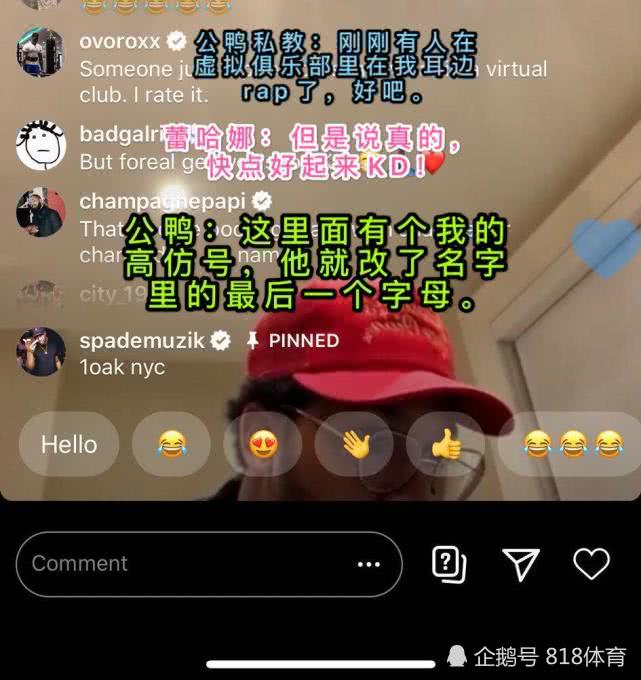View champagnepapi's profile picture
The width and height of the screenshot is (641, 680).
[41, 212]
